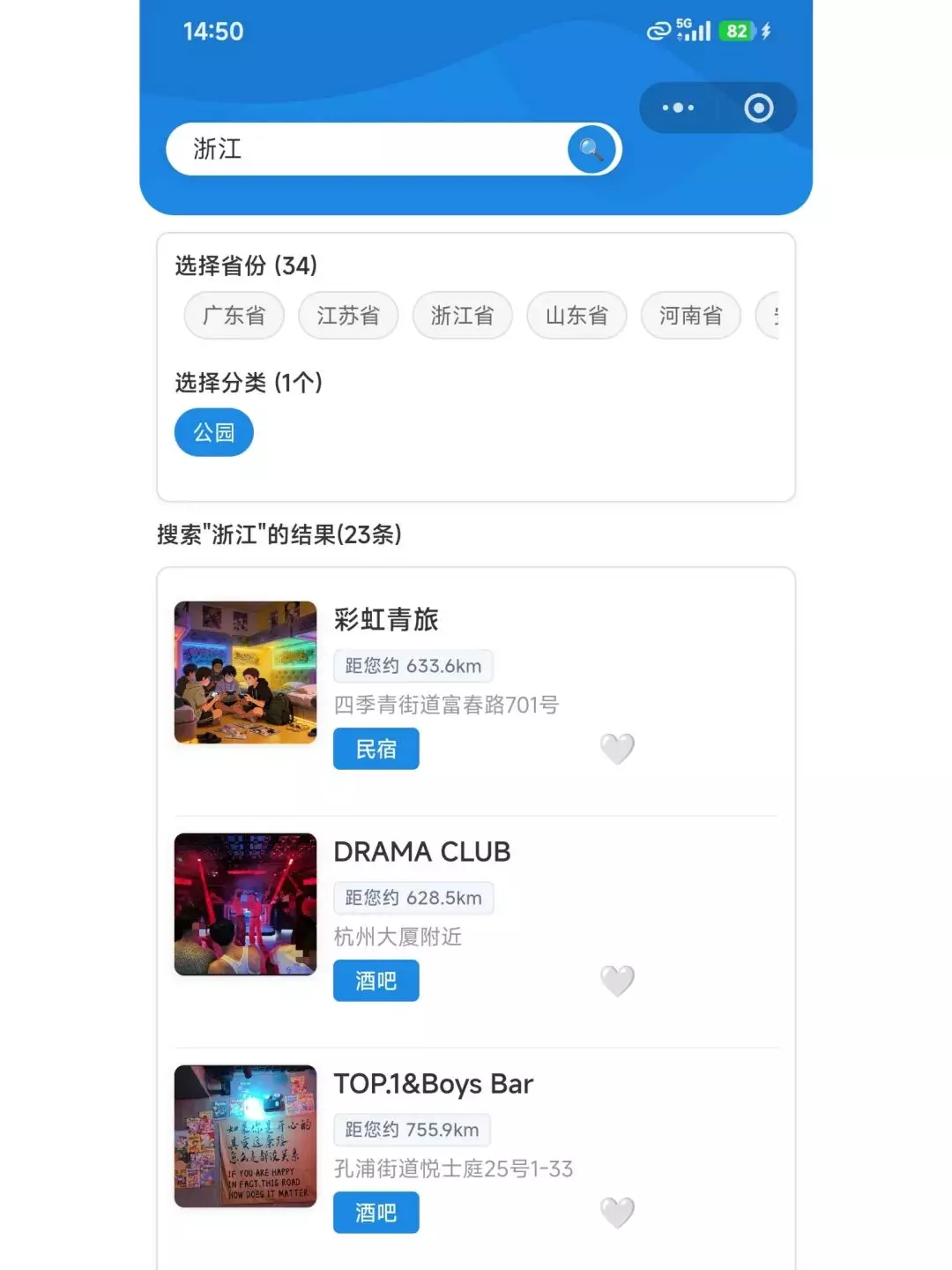This screenshot has width=952, height=1270.
Task: Tap the 民宿 tag on 彩虹青旅
Action: tap(376, 749)
